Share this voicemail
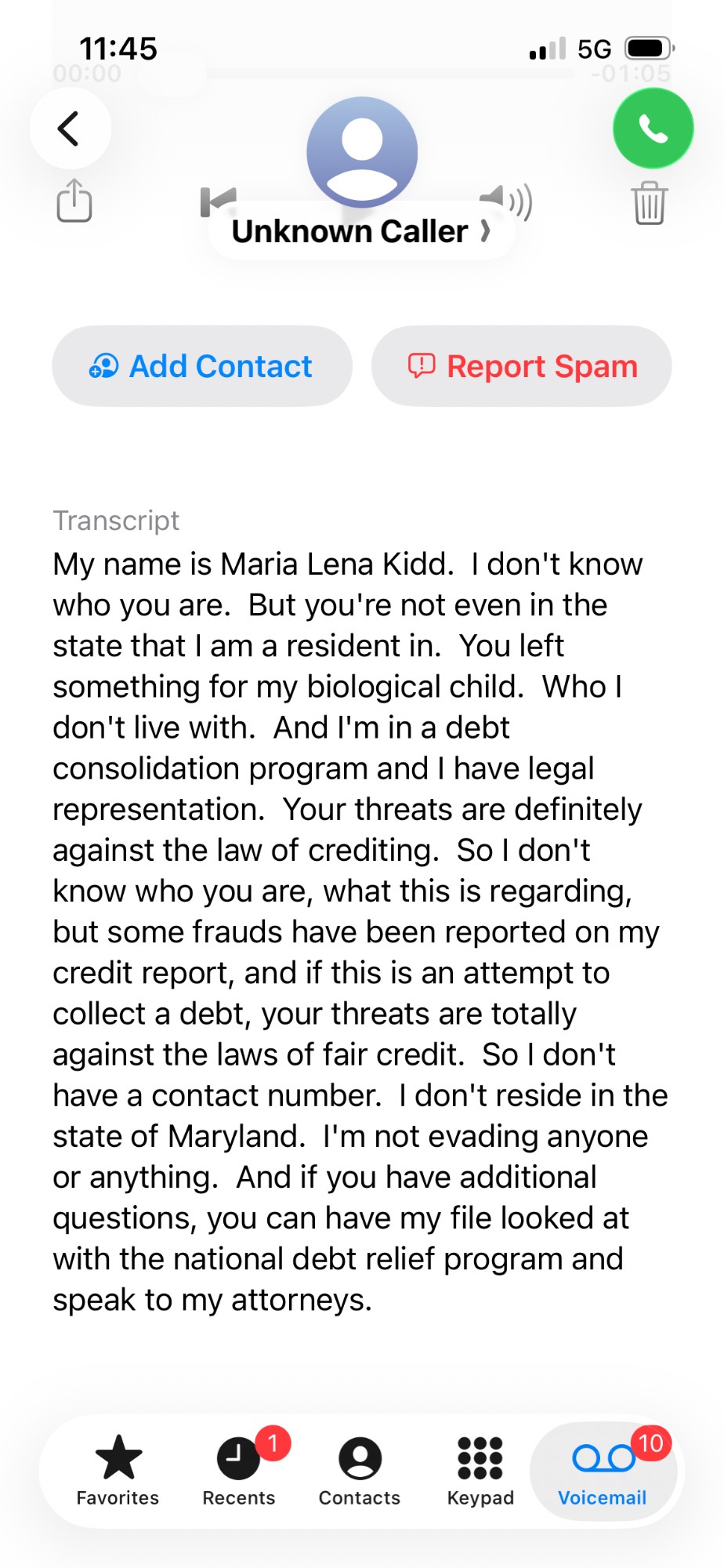Screen dimensions: 724x1568 click(74, 201)
